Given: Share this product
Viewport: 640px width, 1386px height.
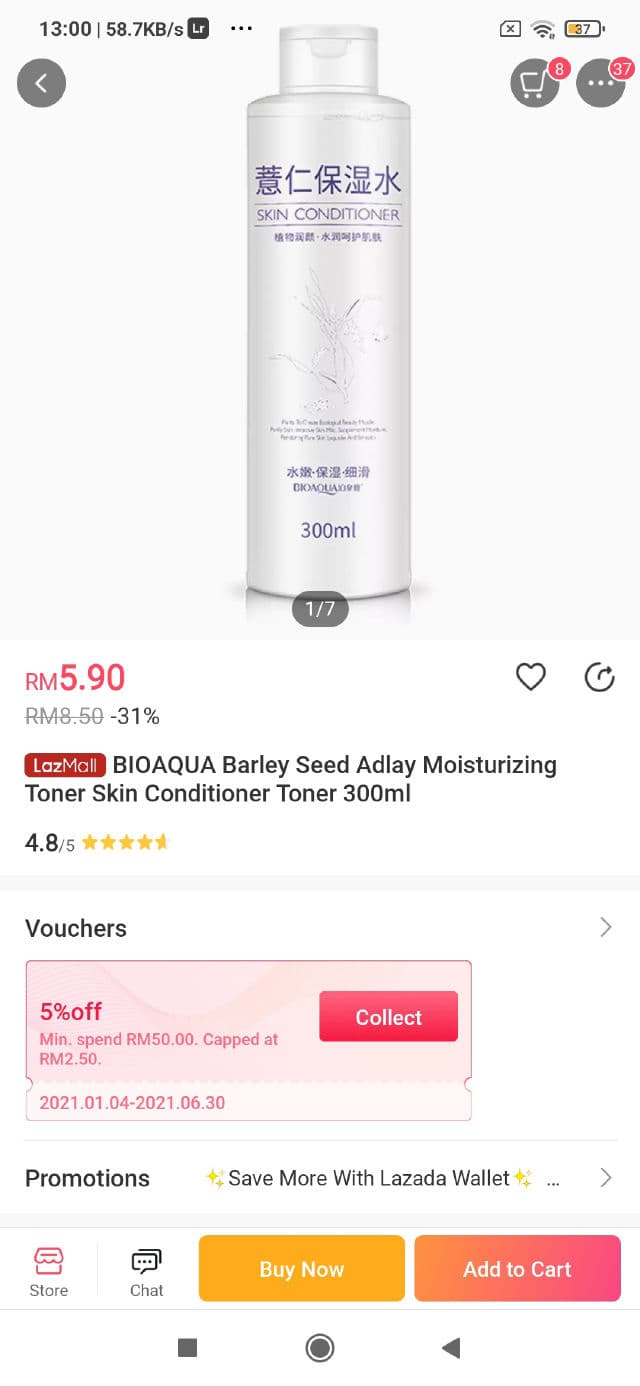Looking at the screenshot, I should [x=599, y=677].
